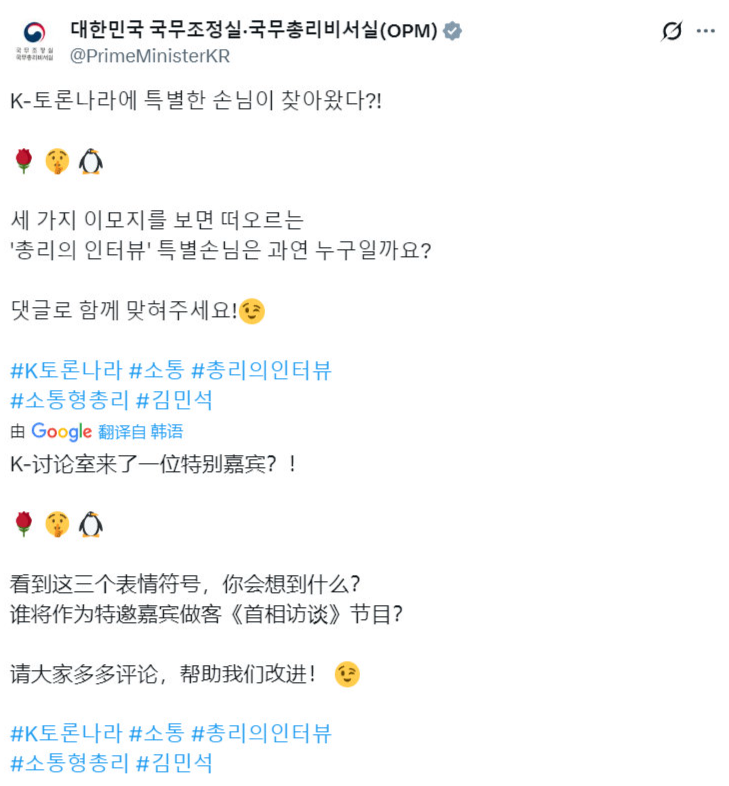The height and width of the screenshot is (786, 729).
Task: Open the post's three-dot overflow menu
Action: coord(706,31)
